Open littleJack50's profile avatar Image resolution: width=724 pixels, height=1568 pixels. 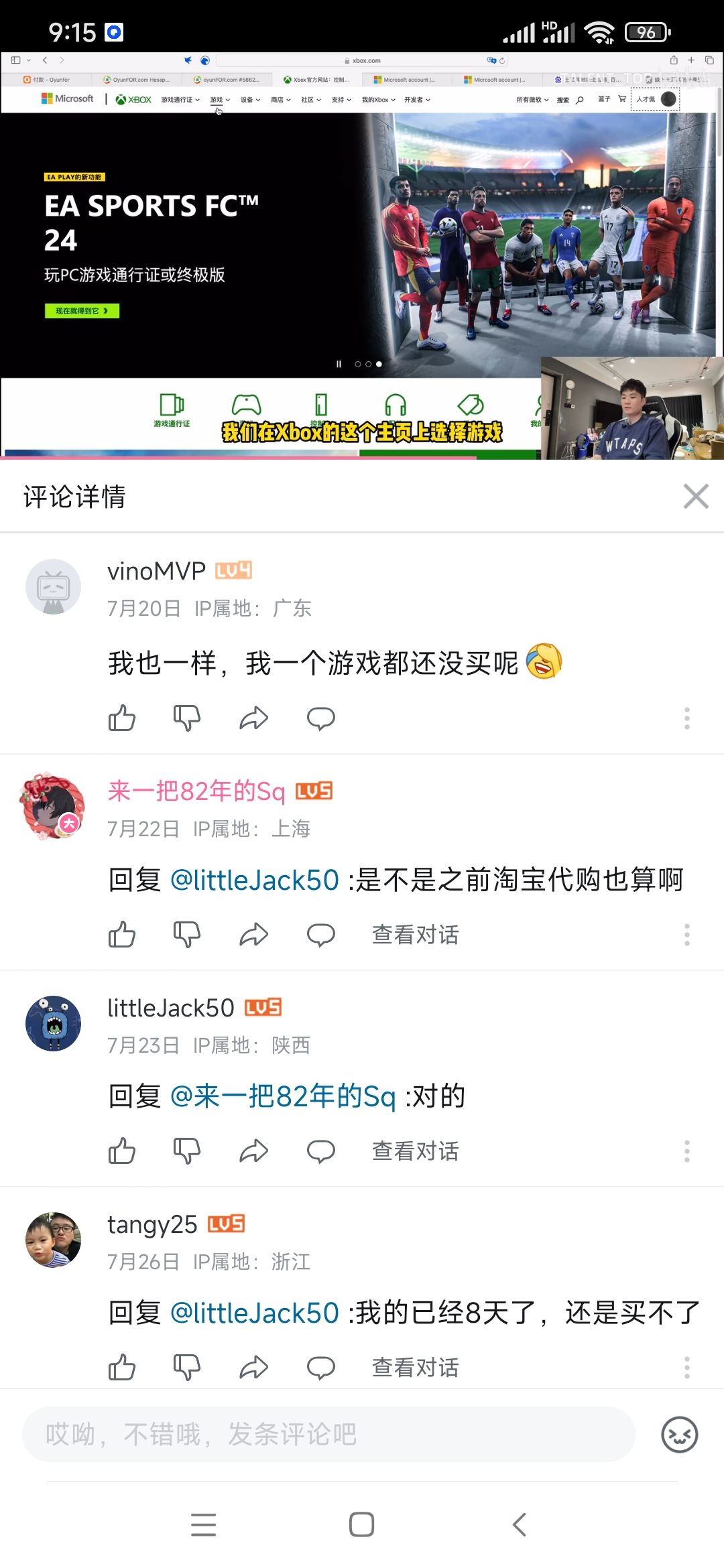pyautogui.click(x=53, y=1023)
